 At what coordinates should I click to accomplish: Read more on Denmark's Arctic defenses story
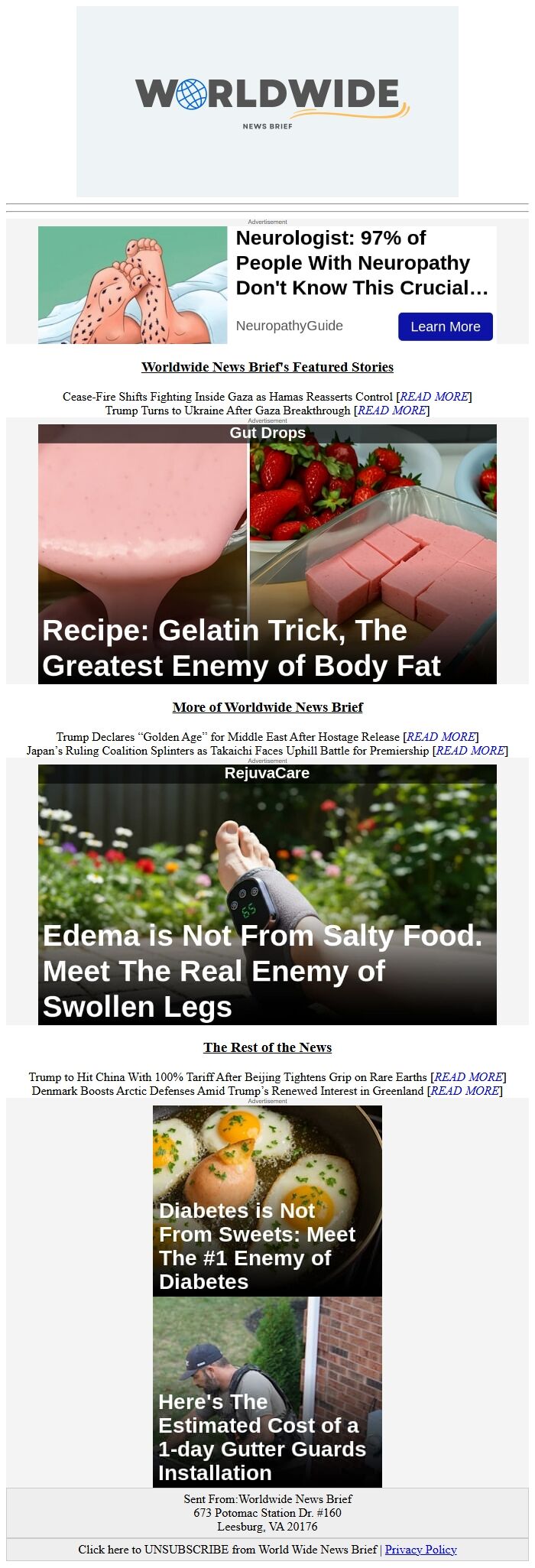pos(465,1091)
